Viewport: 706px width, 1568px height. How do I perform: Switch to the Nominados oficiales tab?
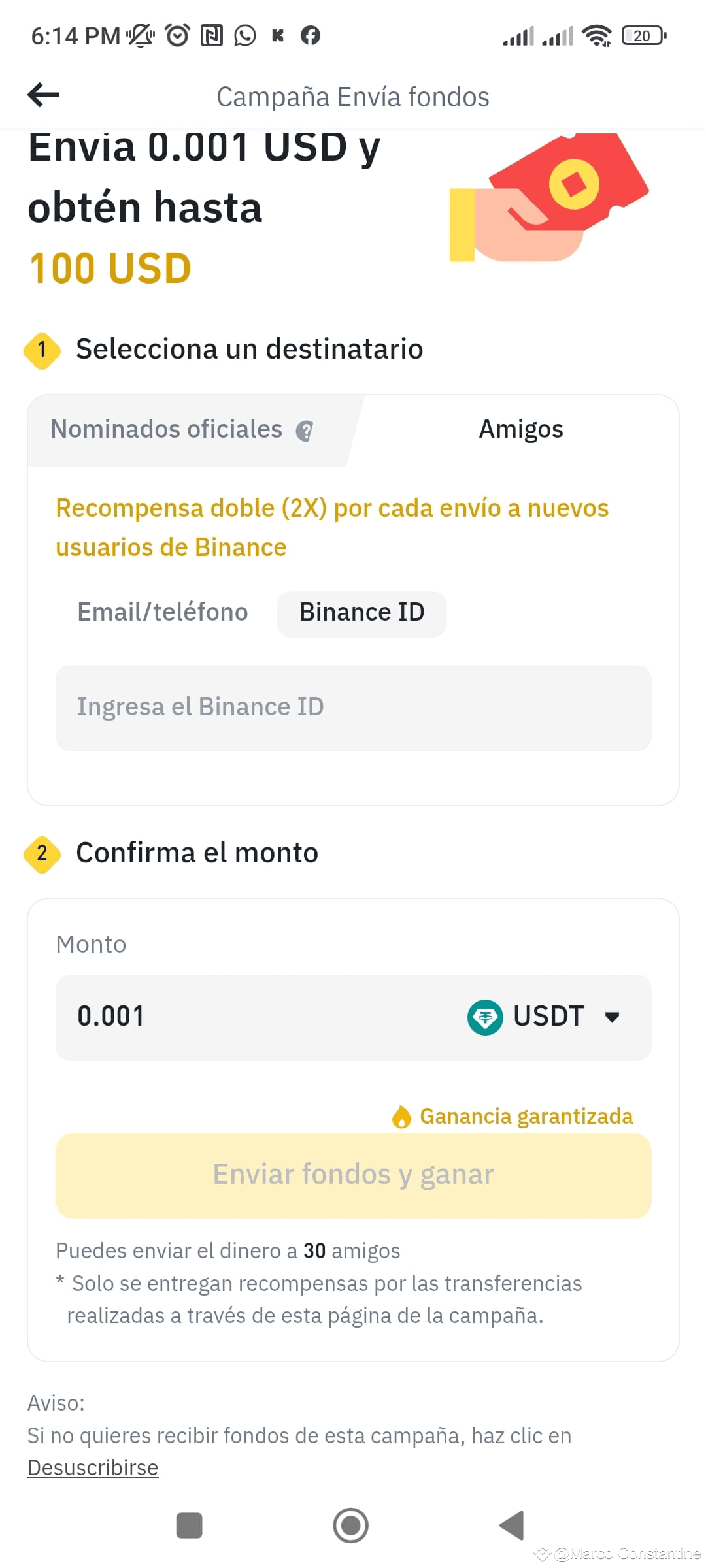click(166, 430)
